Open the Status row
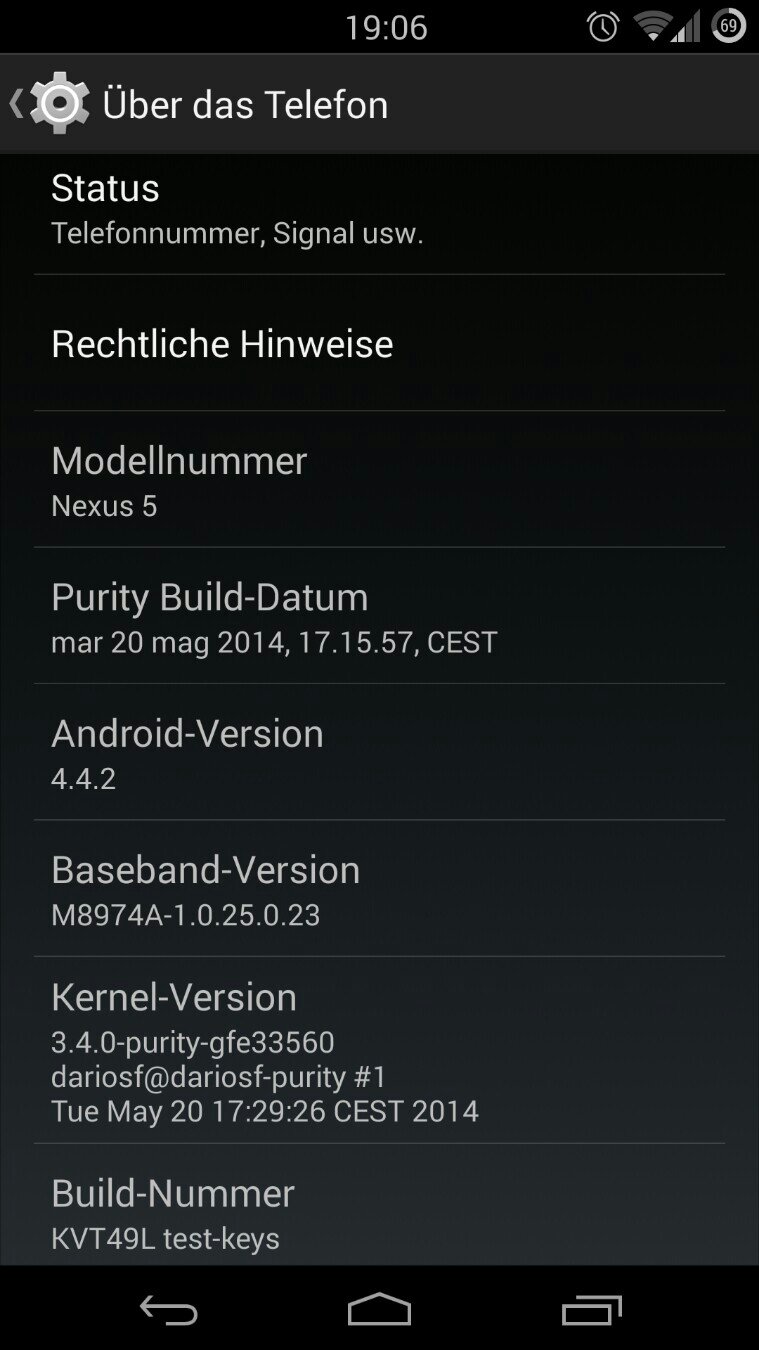Viewport: 759px width, 1350px height. [x=379, y=210]
